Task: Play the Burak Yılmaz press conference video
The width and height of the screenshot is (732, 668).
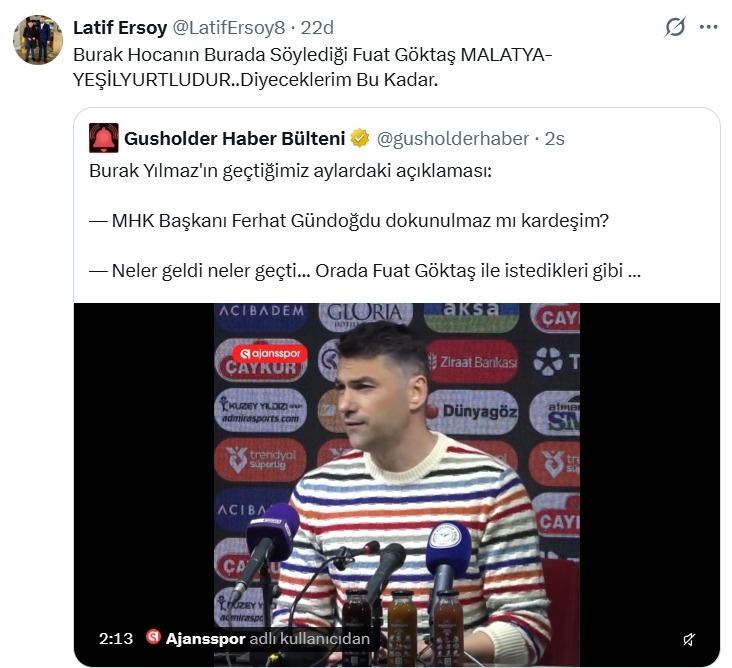Action: [x=397, y=485]
